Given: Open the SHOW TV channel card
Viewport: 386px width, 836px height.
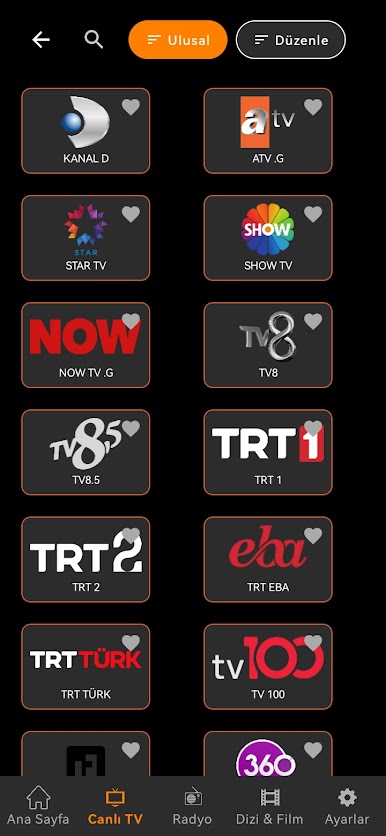Looking at the screenshot, I should point(268,238).
